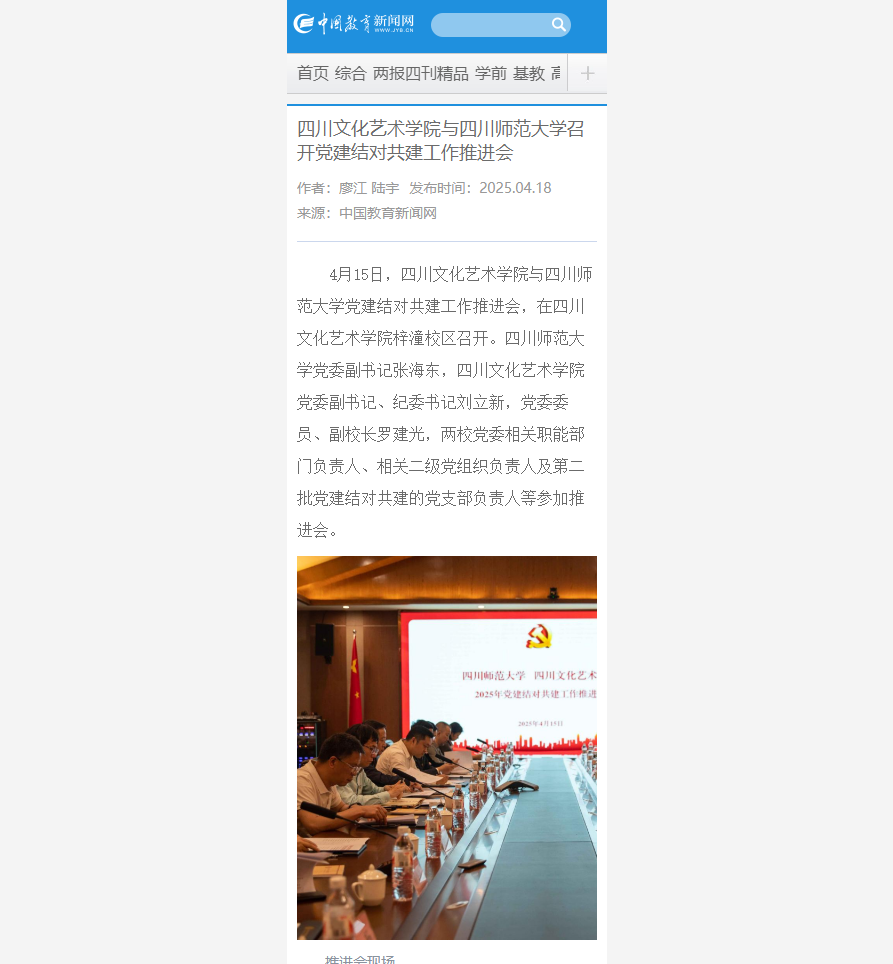
Task: Go to the 学前 tab
Action: pos(491,73)
